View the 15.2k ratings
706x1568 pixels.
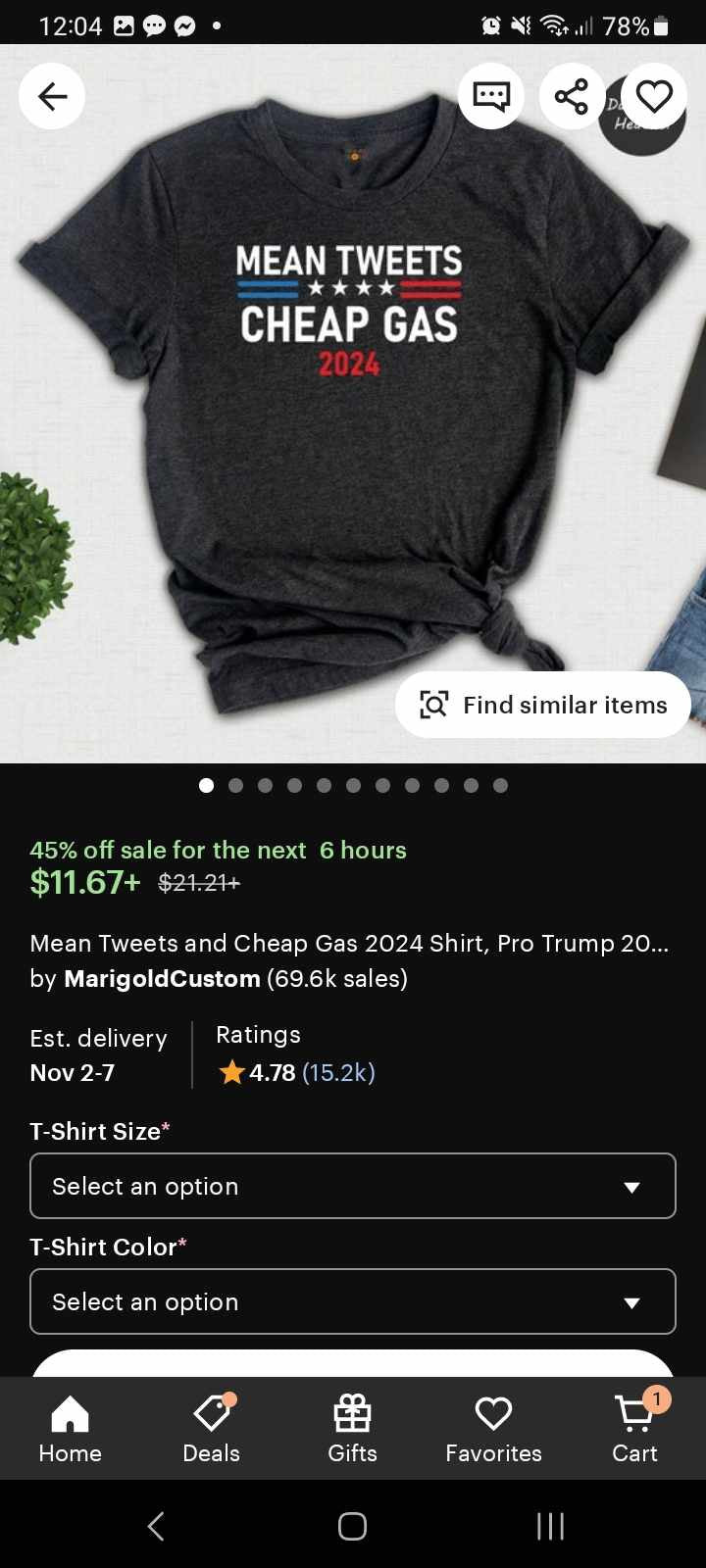point(337,1072)
